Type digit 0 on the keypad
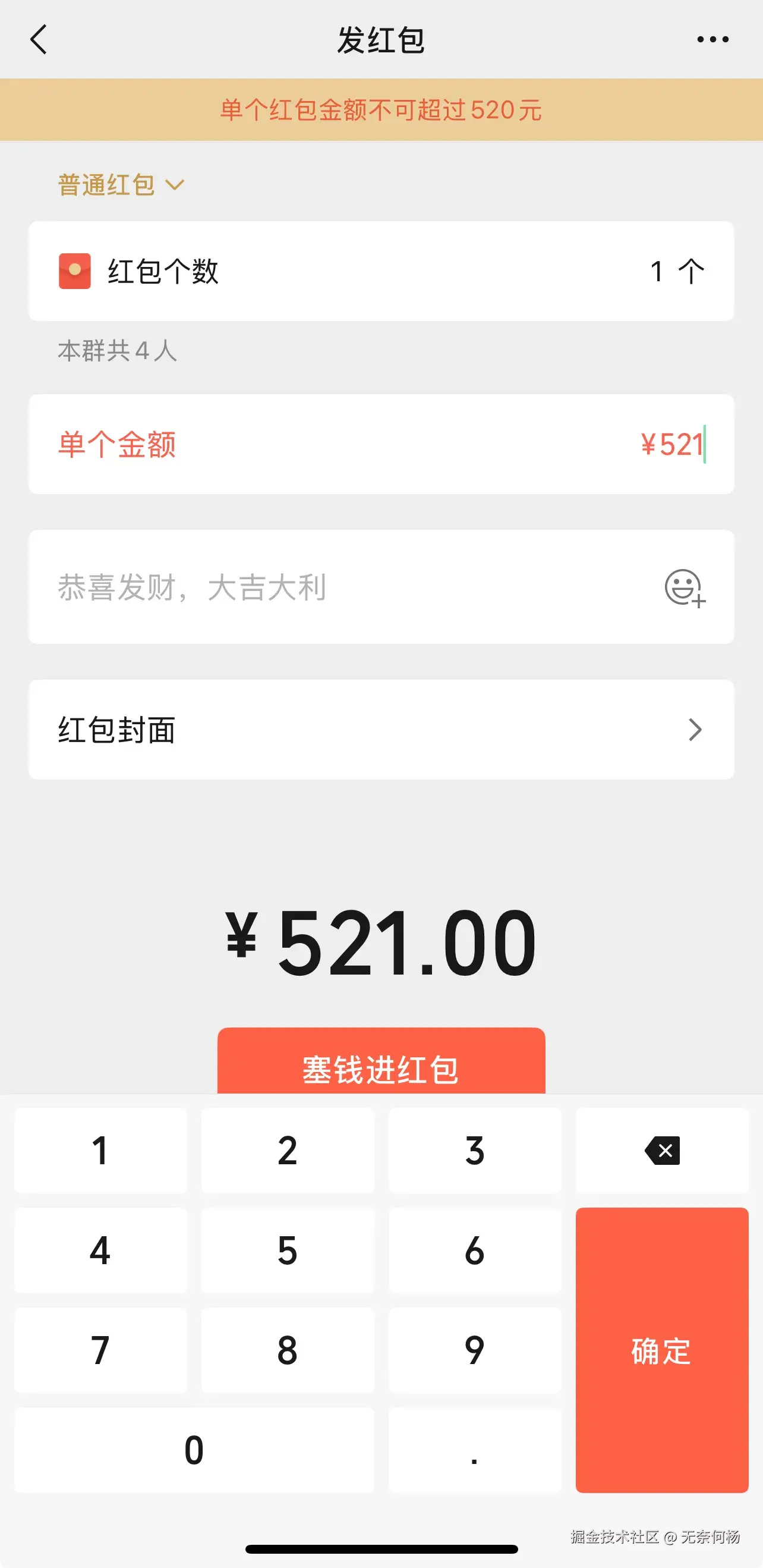Image resolution: width=763 pixels, height=1568 pixels. click(x=194, y=1450)
